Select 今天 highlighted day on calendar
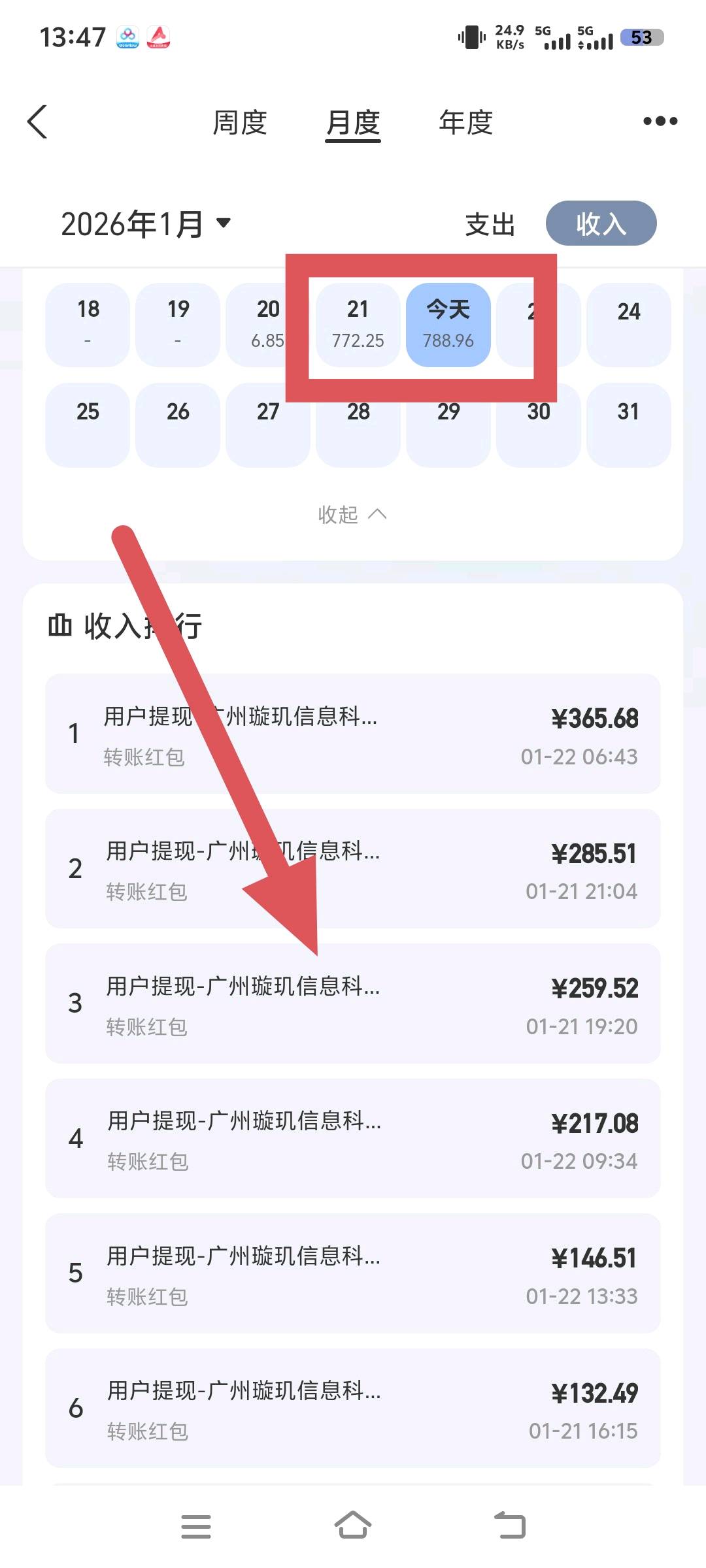 tap(448, 325)
